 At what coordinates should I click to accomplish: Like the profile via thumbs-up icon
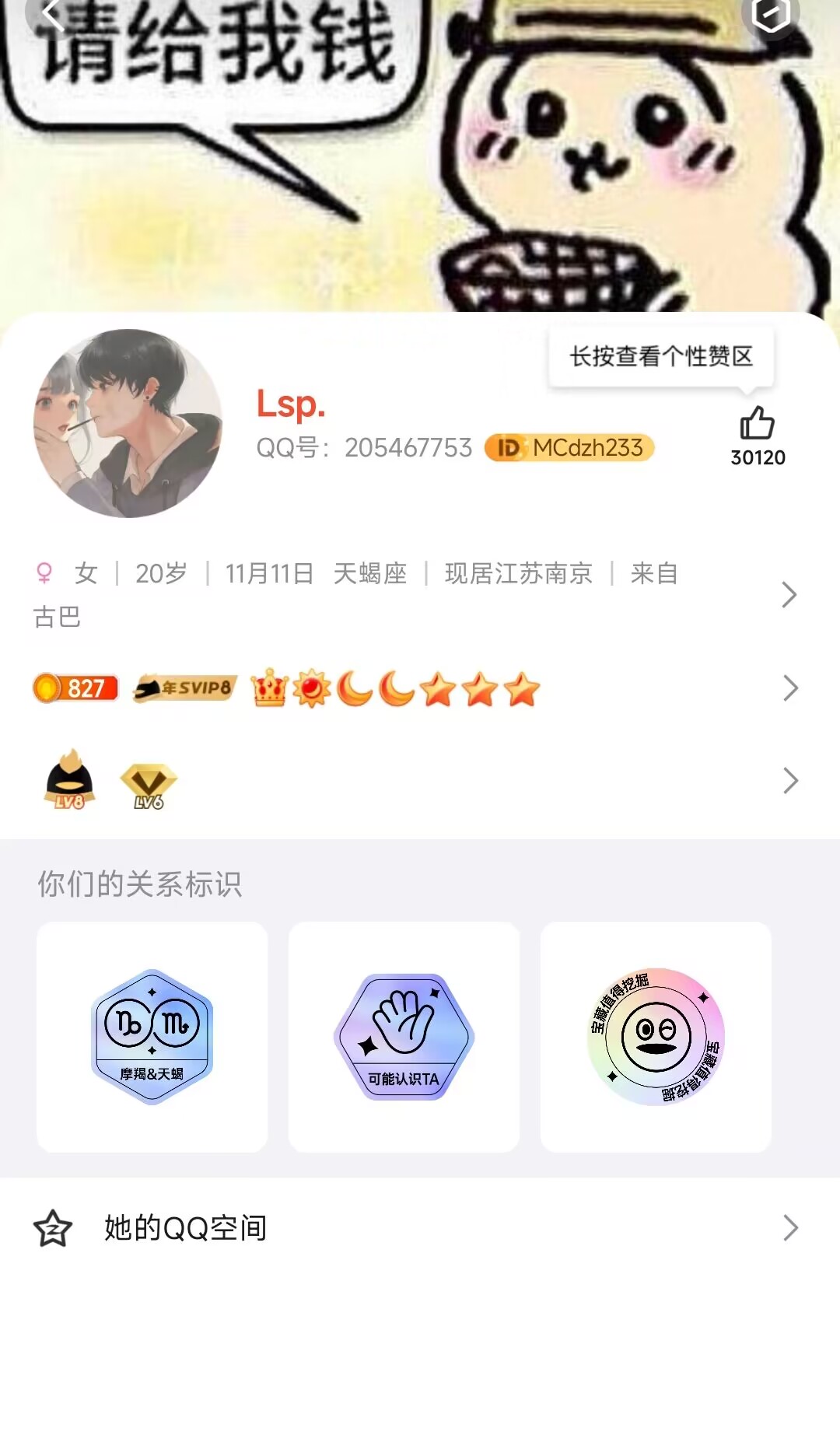coord(757,425)
